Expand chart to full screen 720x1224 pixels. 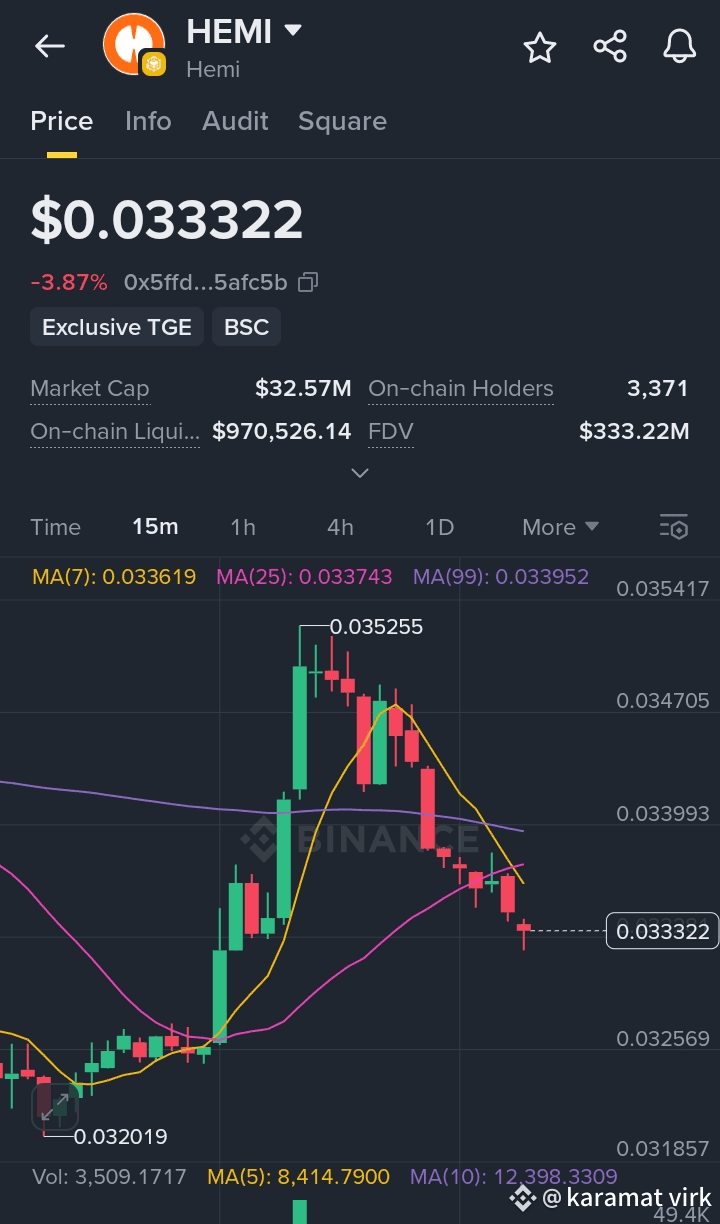click(x=55, y=1104)
